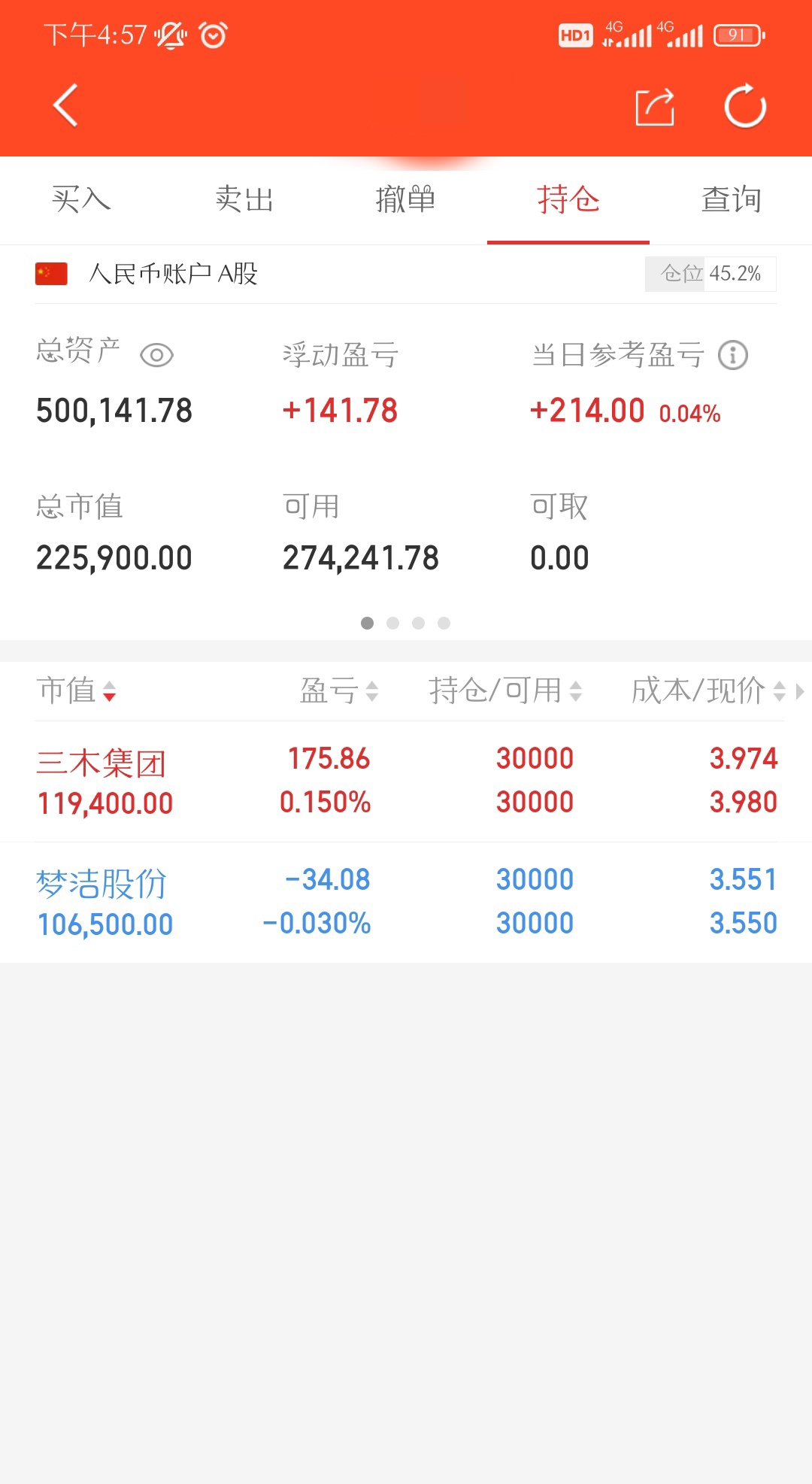Screen dimensions: 812x1484
Task: Open the 撤单 tab
Action: click(406, 200)
